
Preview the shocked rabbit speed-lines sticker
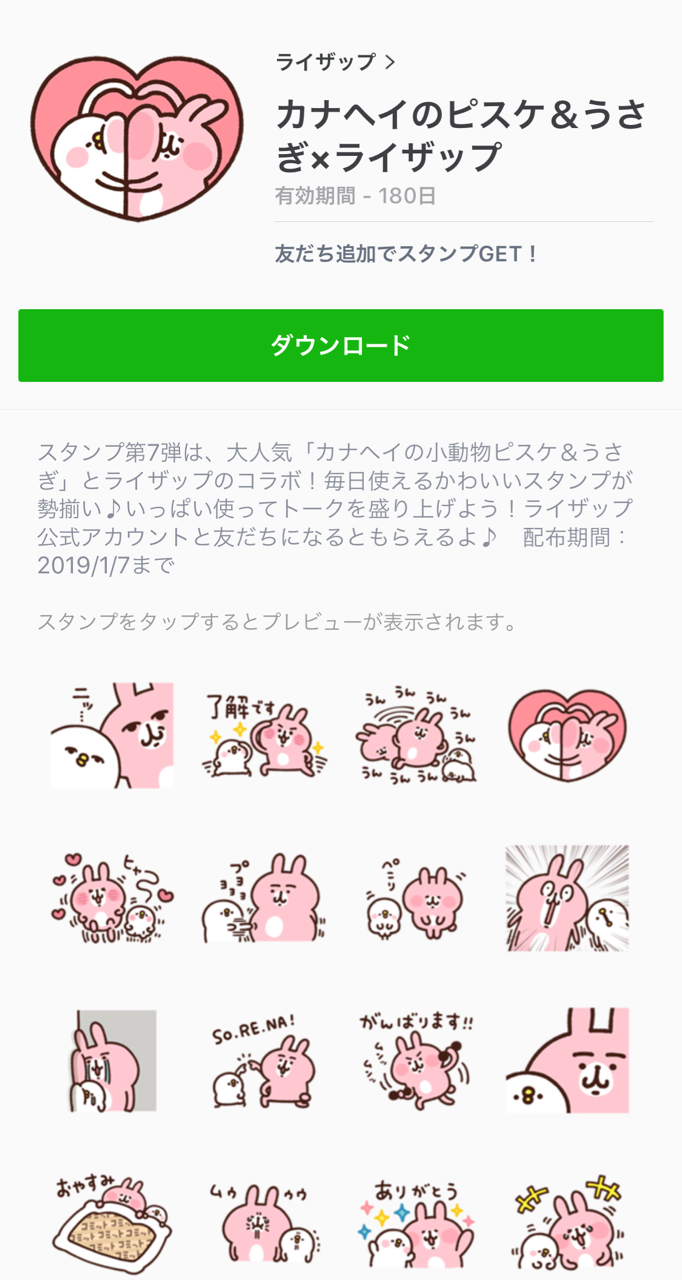click(x=567, y=898)
